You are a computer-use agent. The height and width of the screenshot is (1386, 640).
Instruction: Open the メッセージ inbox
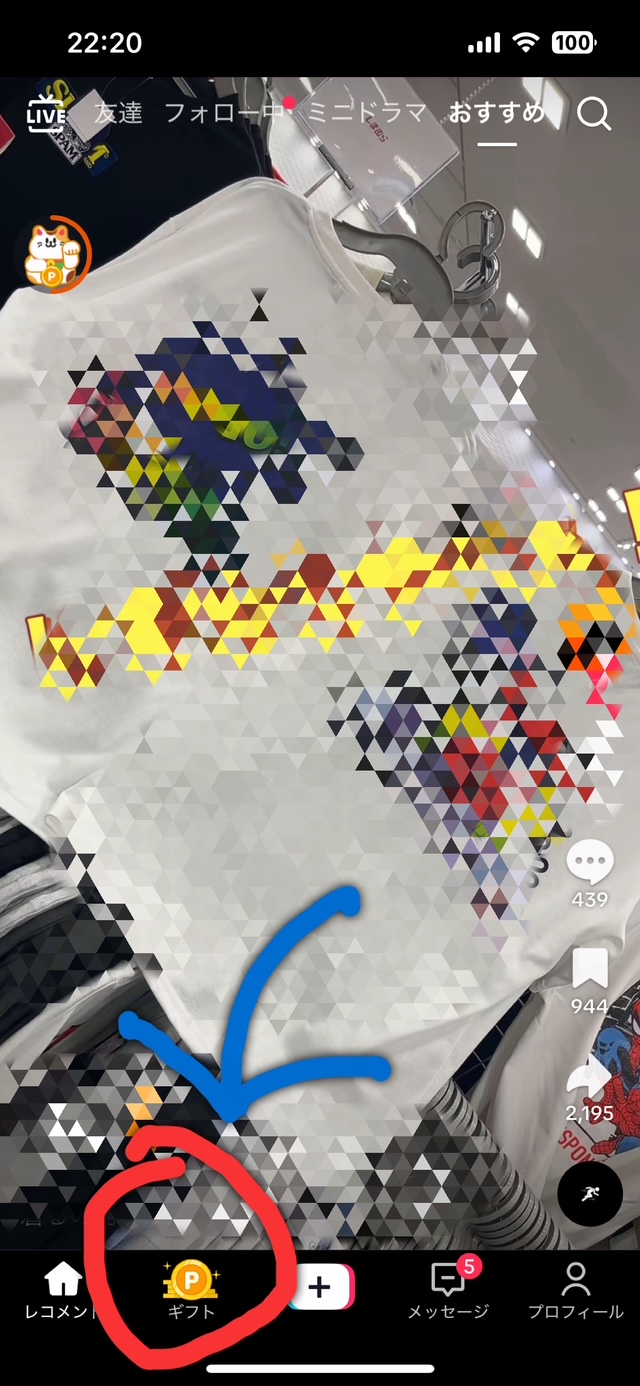pos(447,1290)
